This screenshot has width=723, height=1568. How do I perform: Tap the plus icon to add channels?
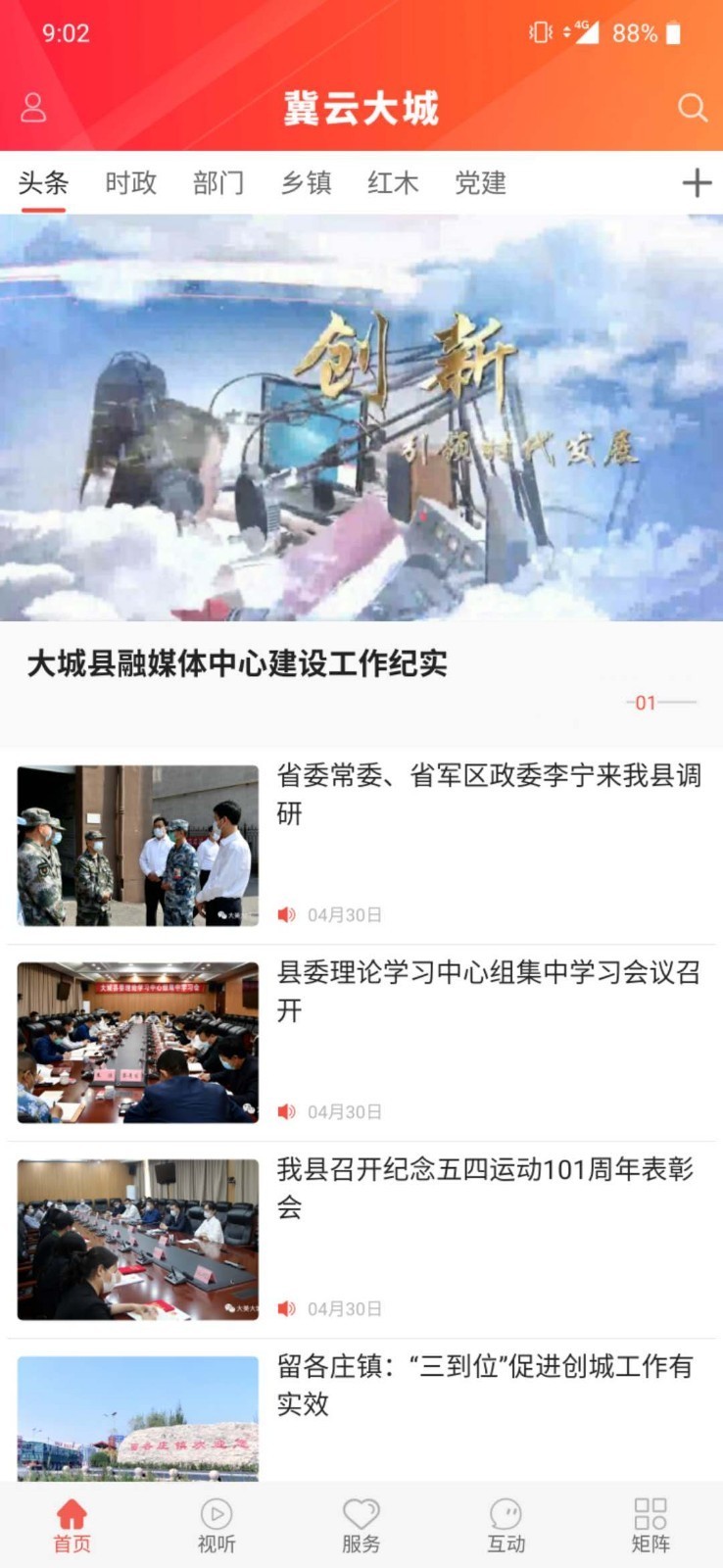point(697,182)
